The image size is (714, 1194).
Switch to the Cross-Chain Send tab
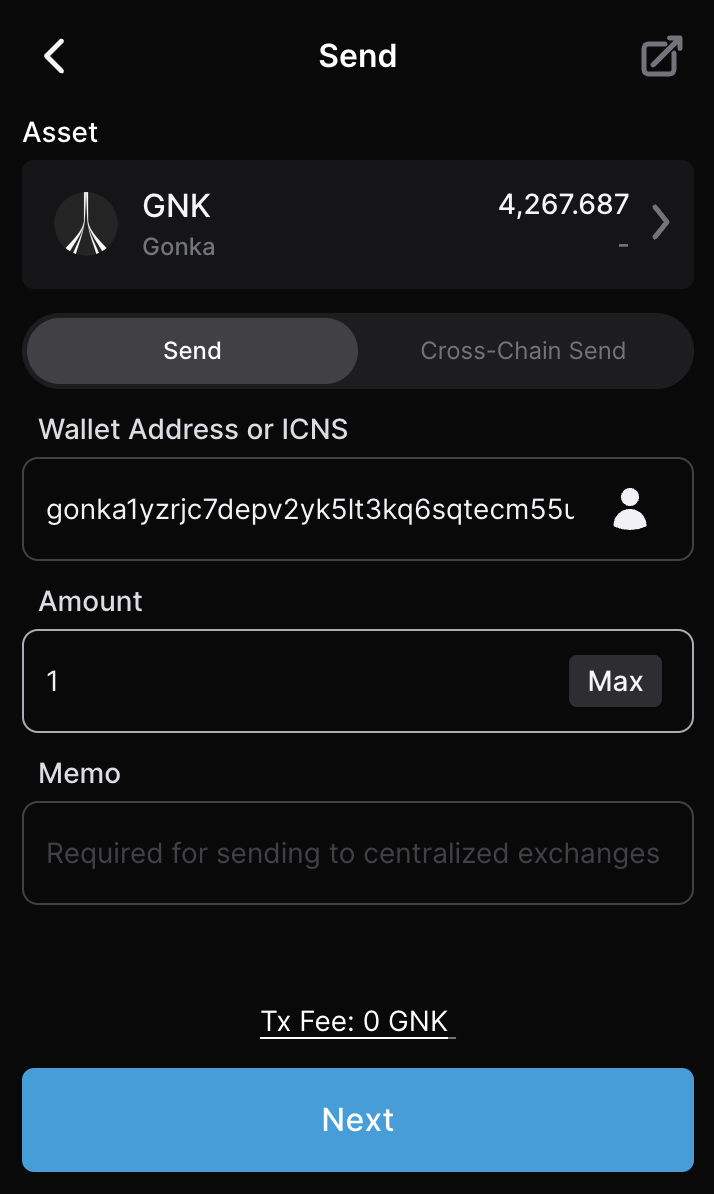523,351
